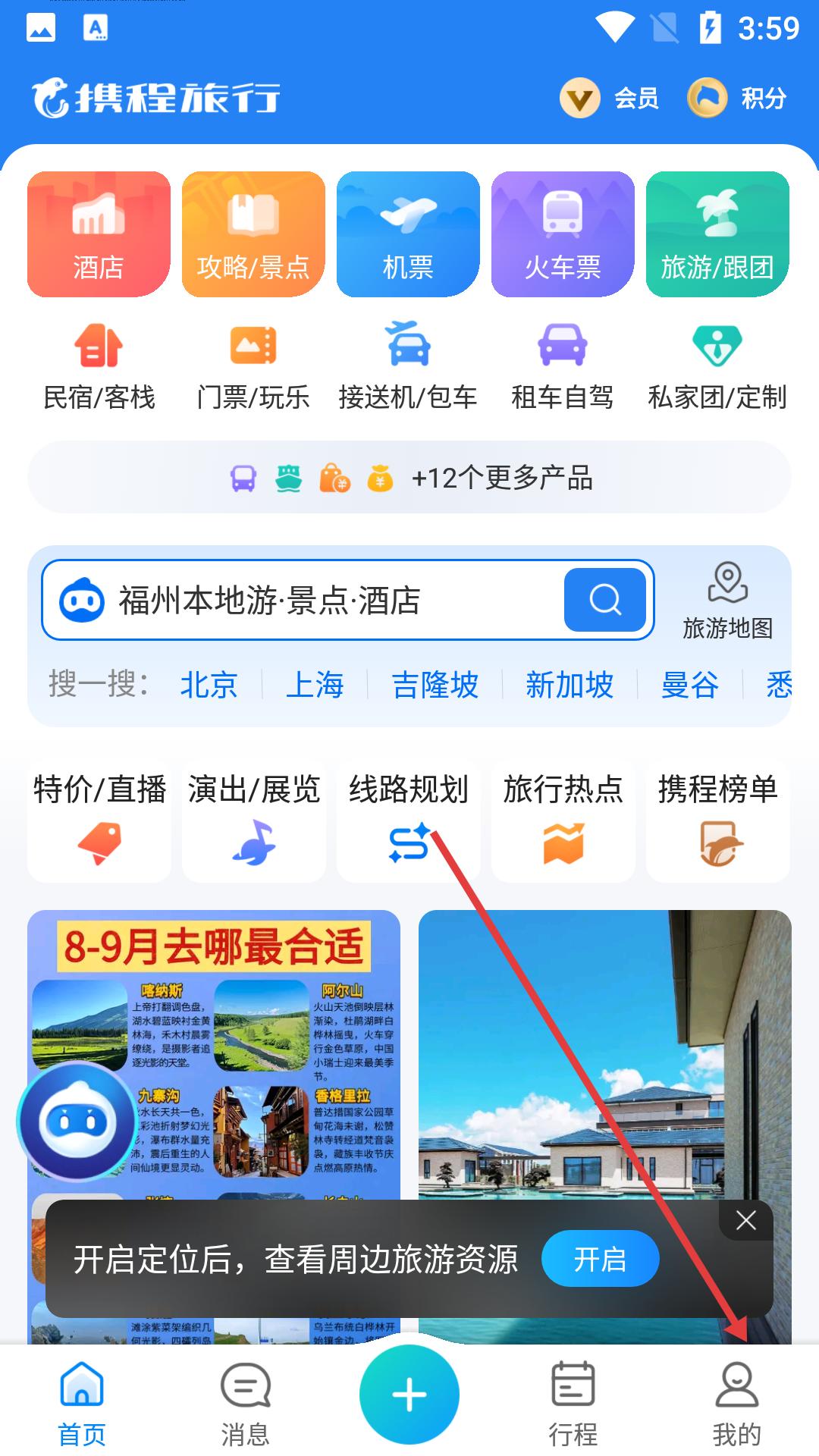
Task: Open 机票 flight tickets
Action: pos(408,234)
